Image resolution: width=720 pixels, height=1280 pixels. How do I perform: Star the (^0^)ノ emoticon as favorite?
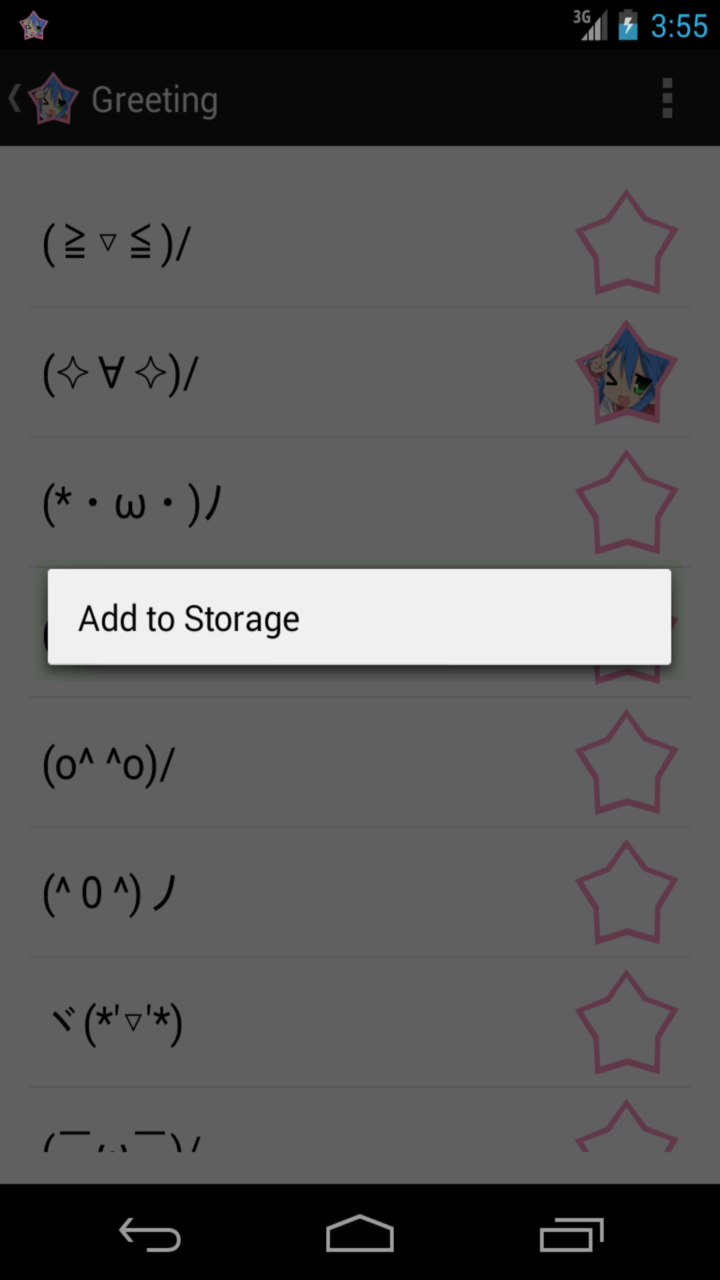coord(627,893)
